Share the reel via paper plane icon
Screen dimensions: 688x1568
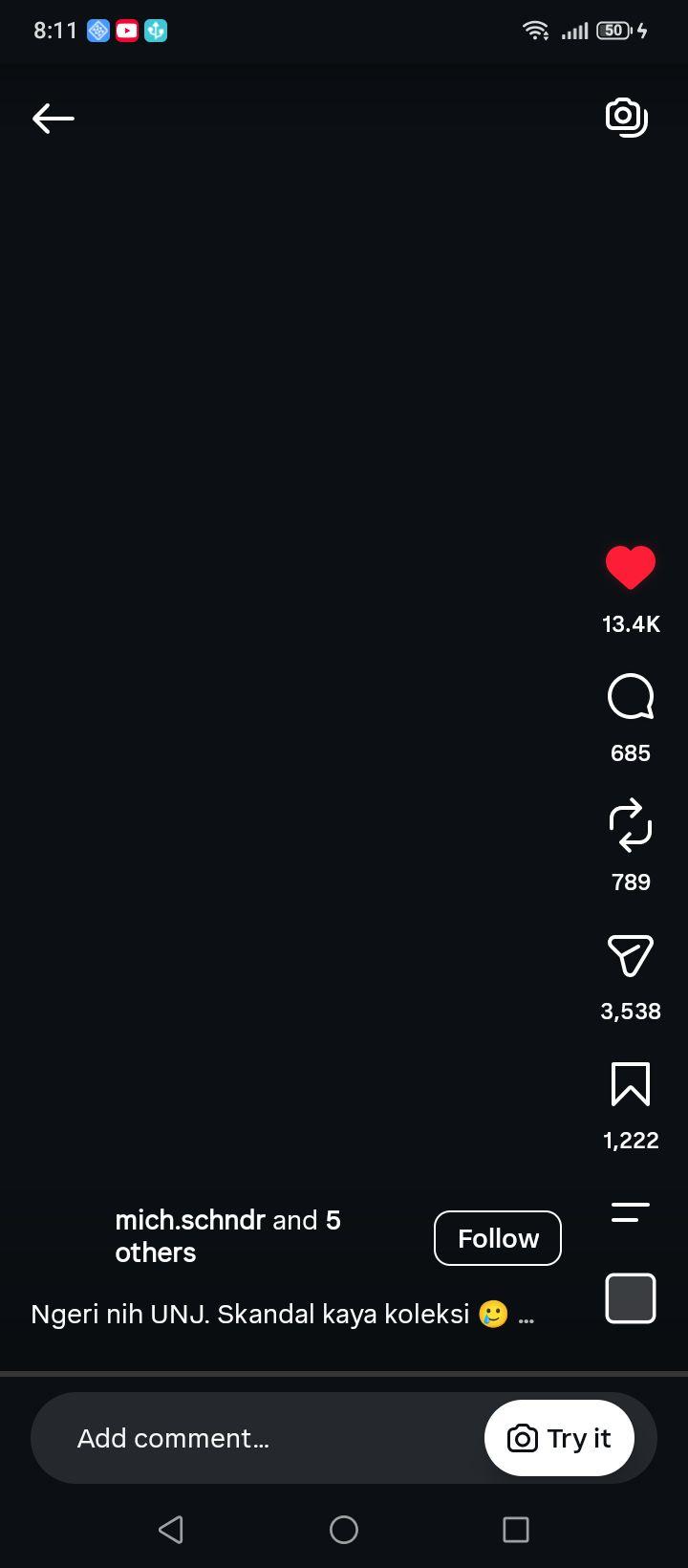point(631,955)
